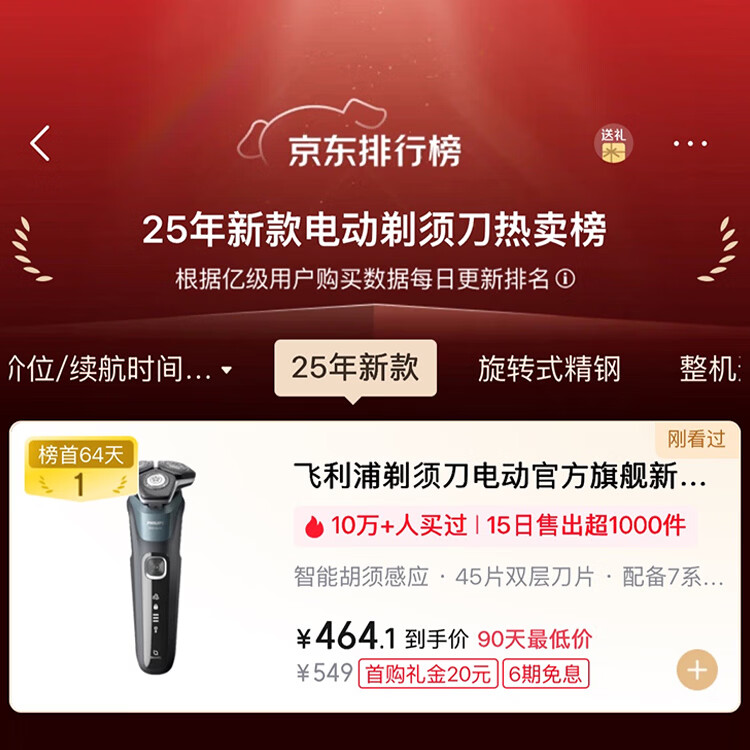Screen dimensions: 750x750
Task: Select the 25年新款 tab
Action: (354, 368)
